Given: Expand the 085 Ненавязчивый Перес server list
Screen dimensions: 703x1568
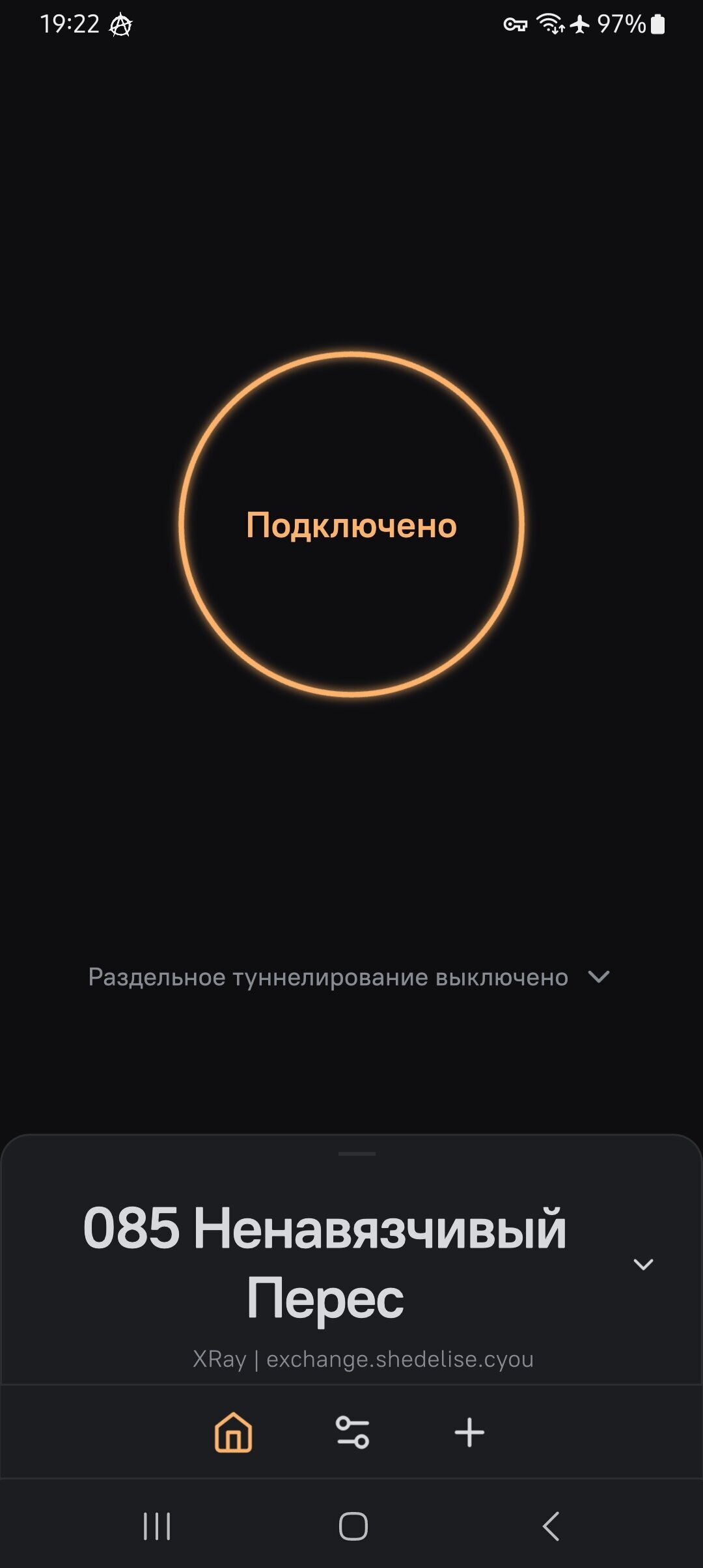Looking at the screenshot, I should tap(642, 1265).
